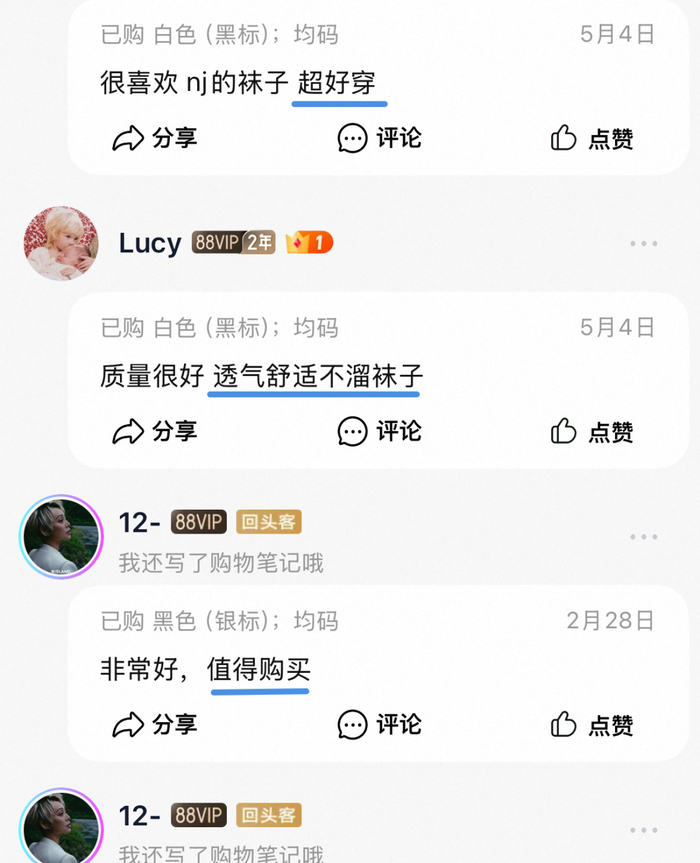Like the 非常好，值得购买 review
700x863 pixels.
(x=592, y=724)
